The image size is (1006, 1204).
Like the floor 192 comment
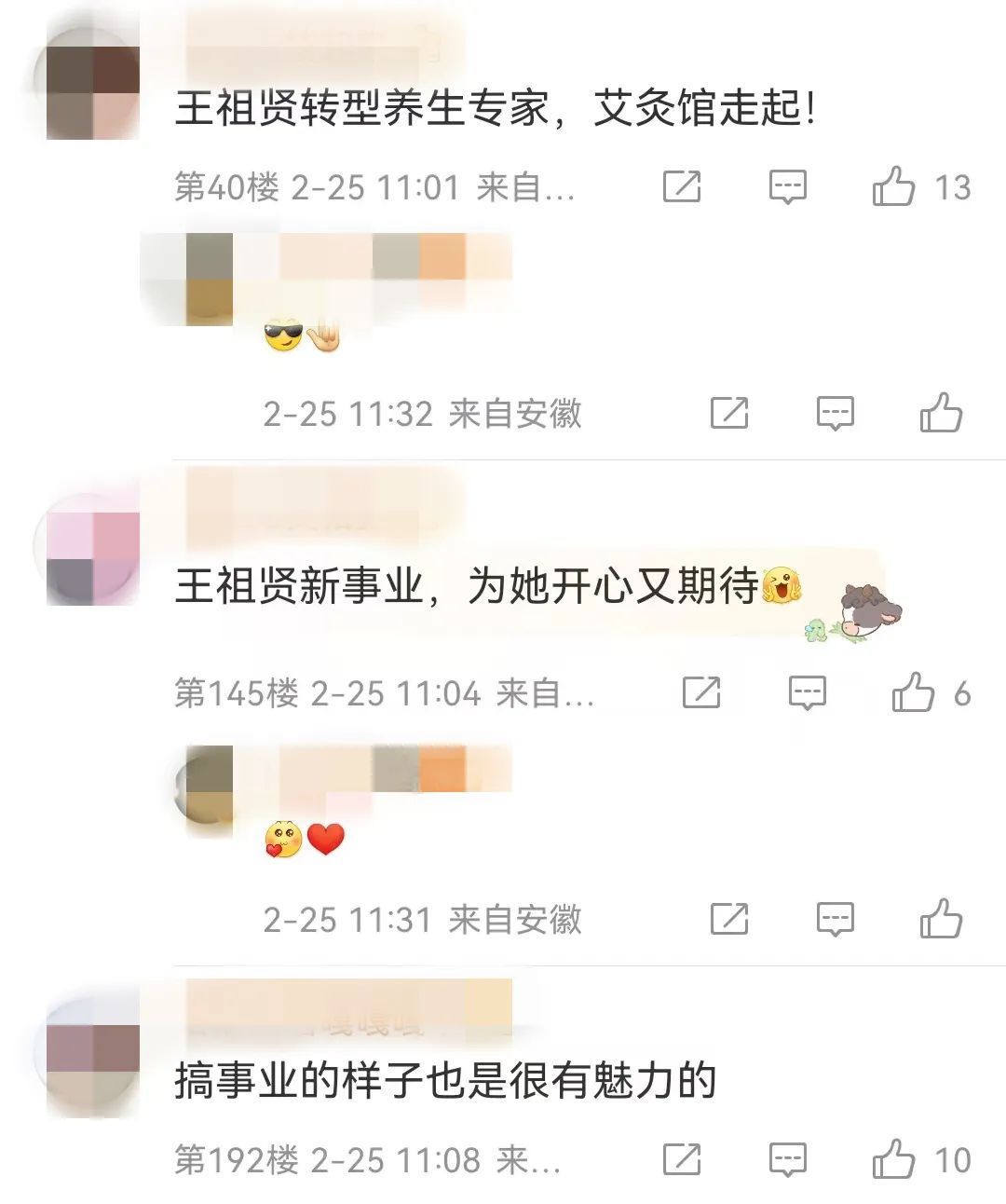(x=894, y=1159)
